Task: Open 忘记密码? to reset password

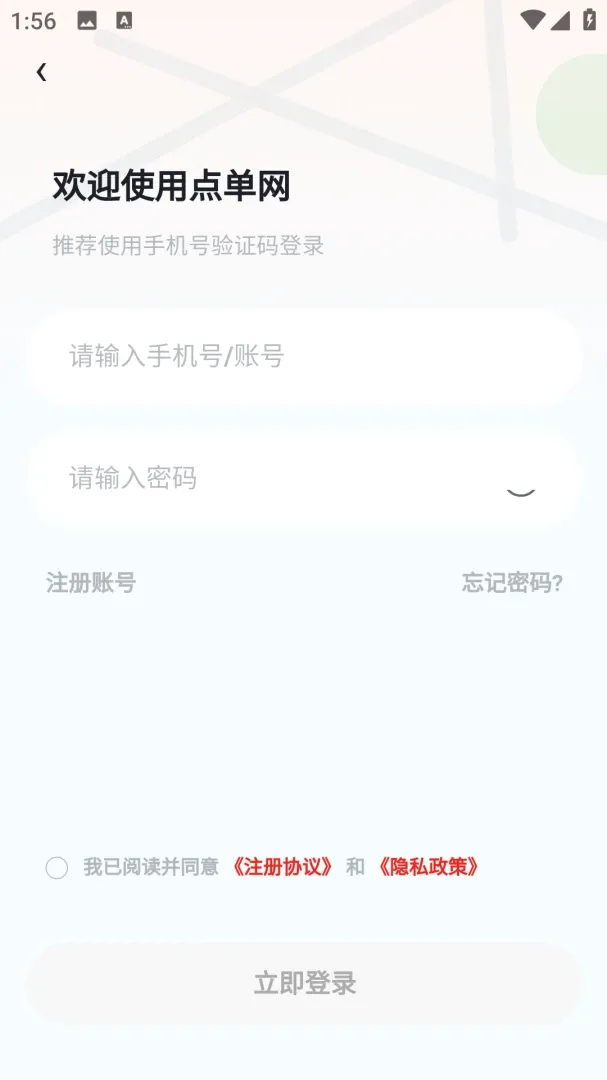Action: coord(513,583)
